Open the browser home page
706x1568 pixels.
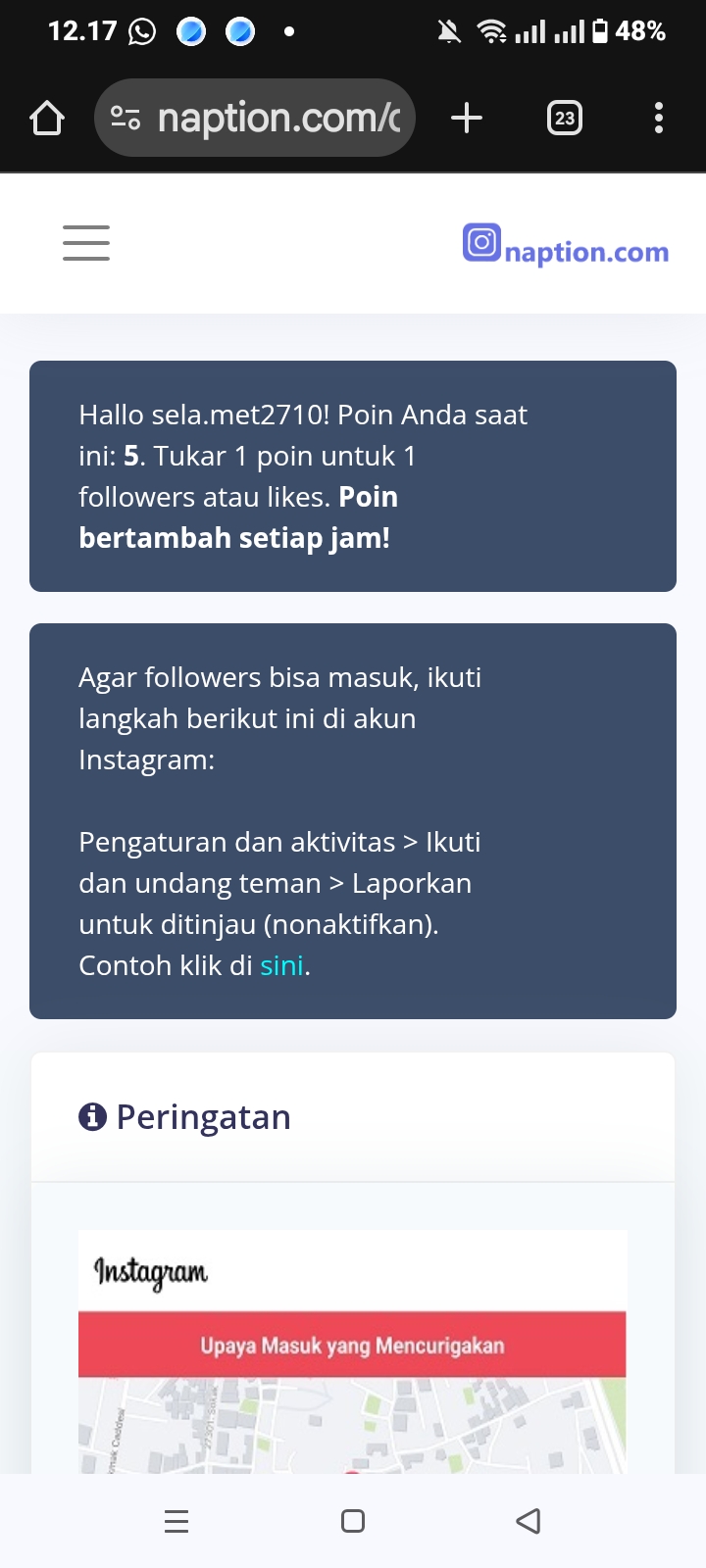[x=47, y=119]
